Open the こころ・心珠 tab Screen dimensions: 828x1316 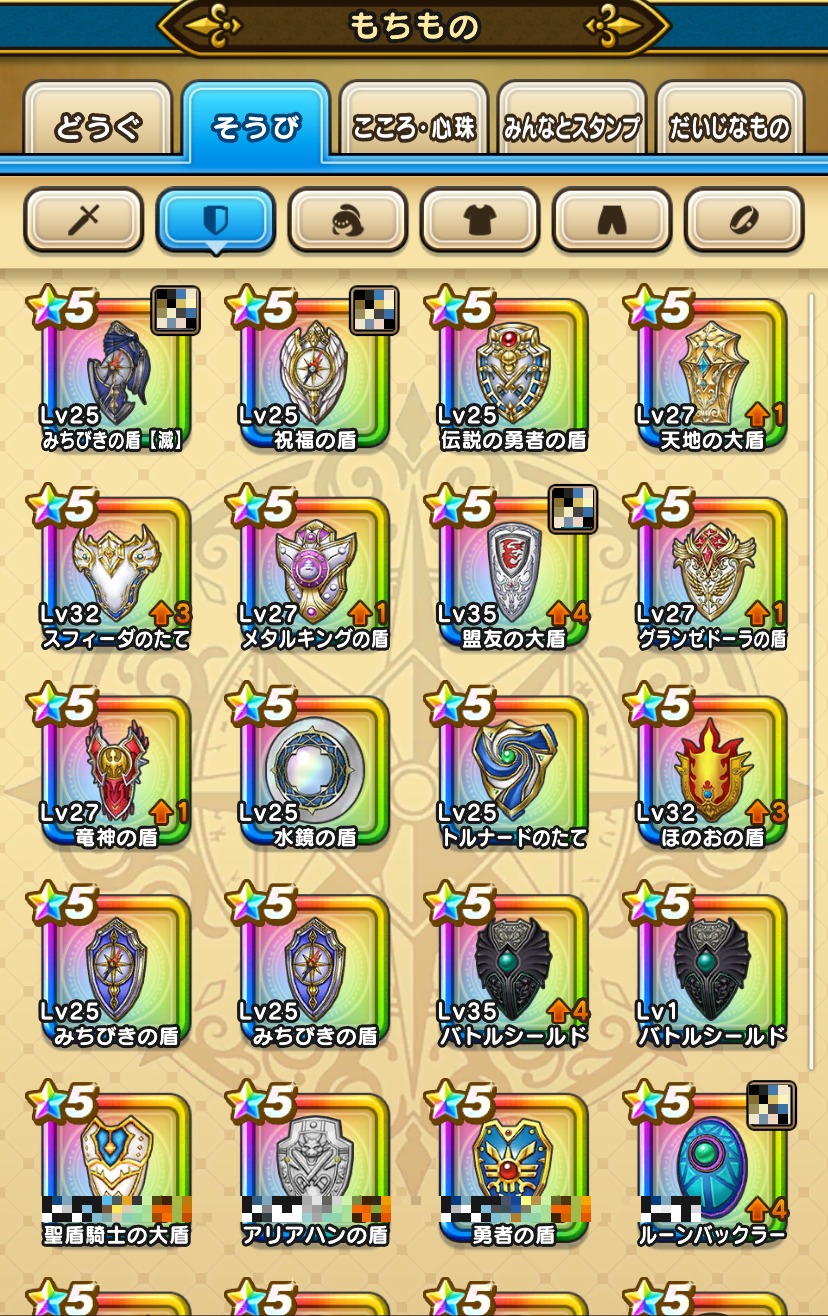pos(414,125)
